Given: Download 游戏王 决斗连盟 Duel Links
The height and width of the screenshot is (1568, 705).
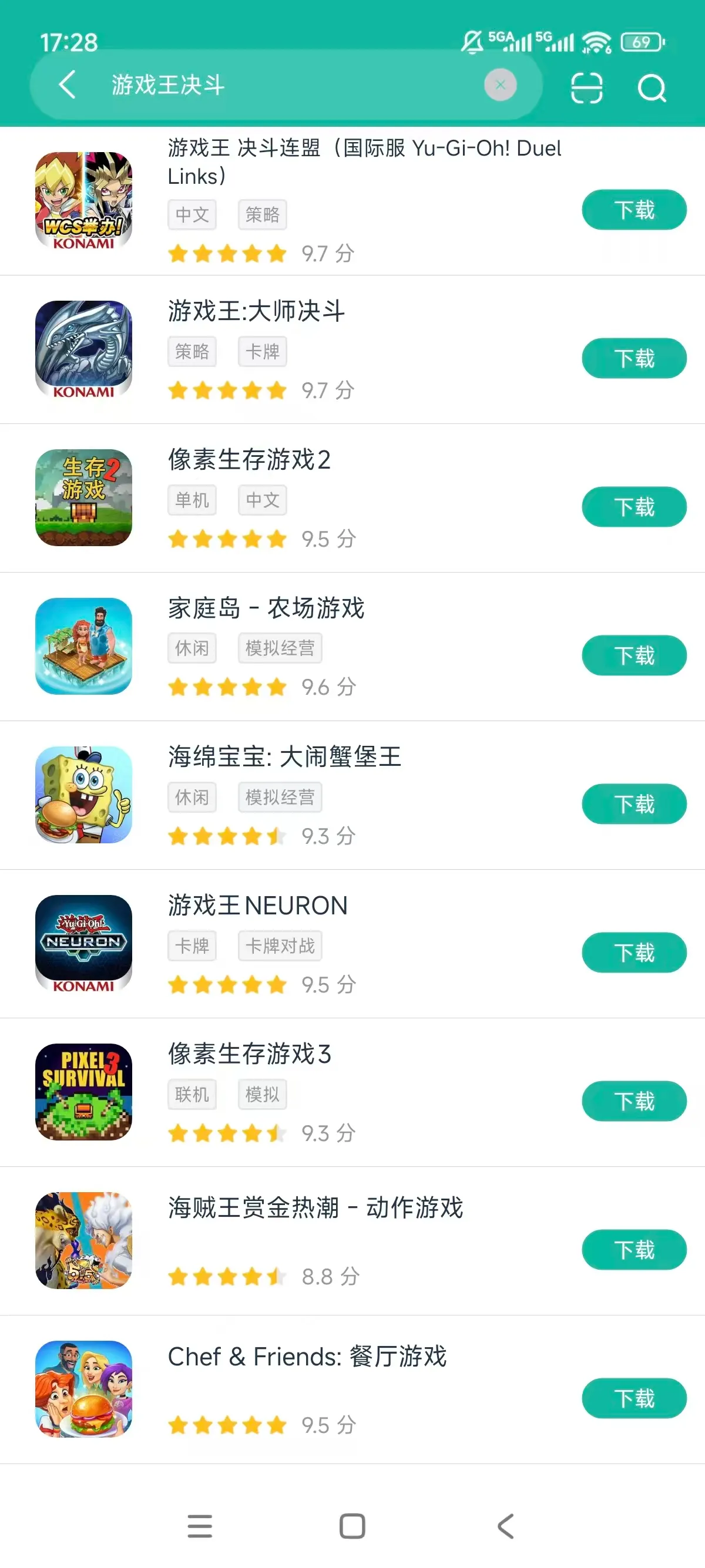Looking at the screenshot, I should pos(634,210).
